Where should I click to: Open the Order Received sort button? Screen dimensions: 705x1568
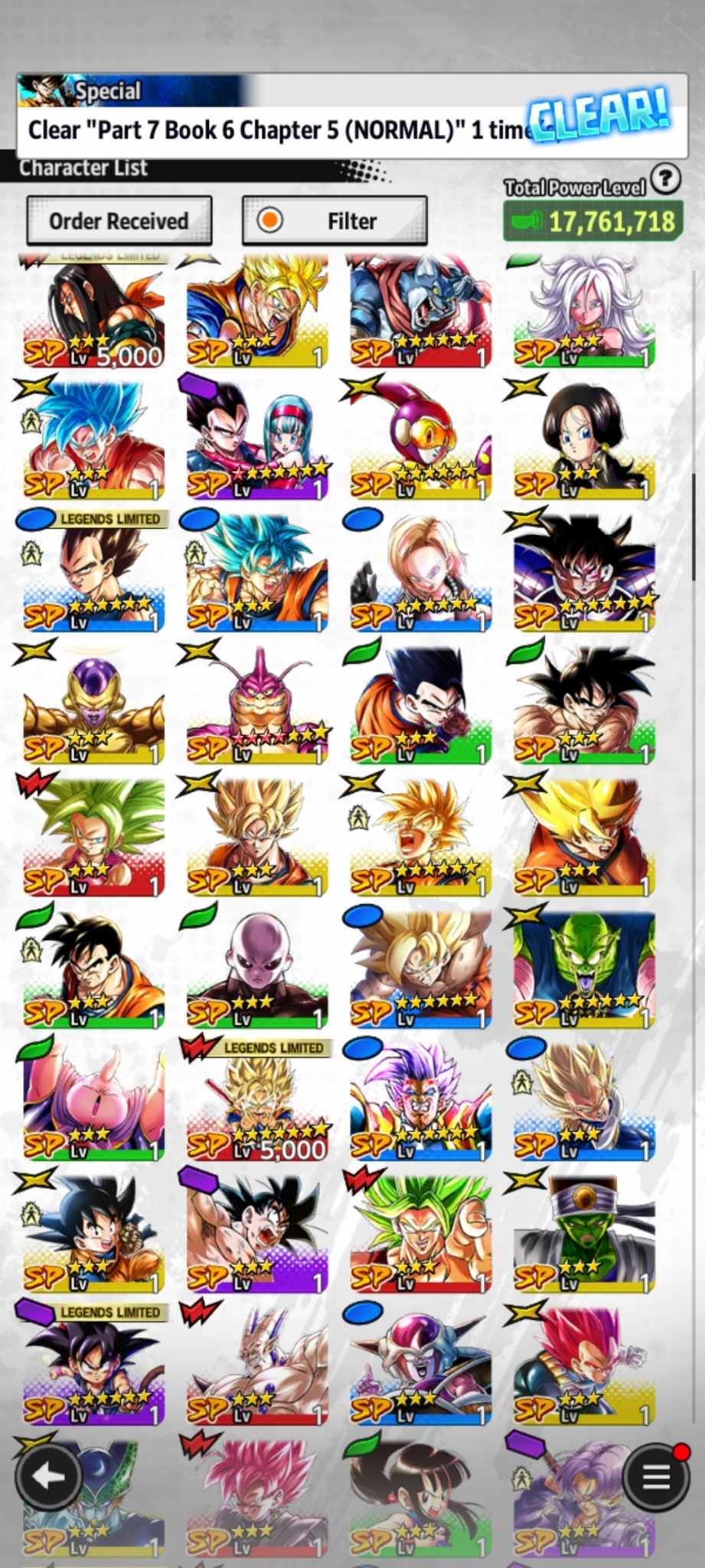119,221
